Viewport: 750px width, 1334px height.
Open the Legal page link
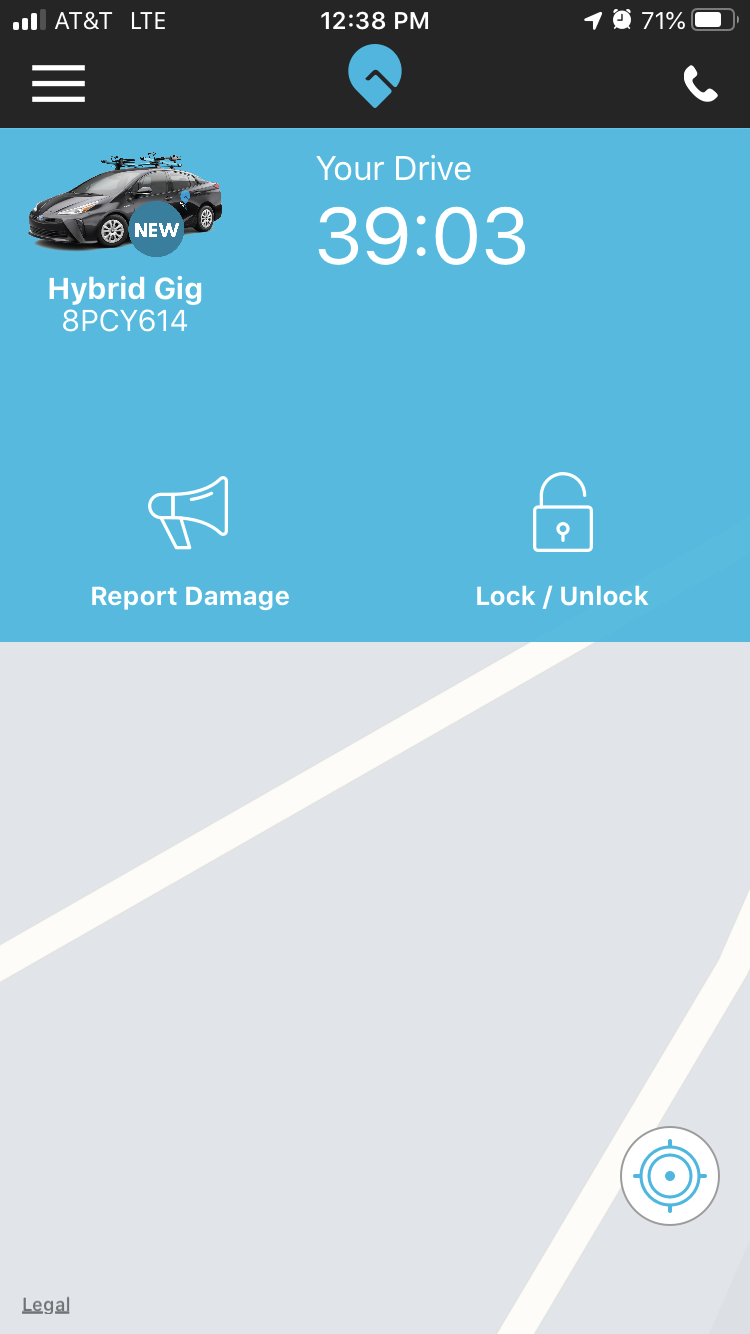pos(45,1304)
